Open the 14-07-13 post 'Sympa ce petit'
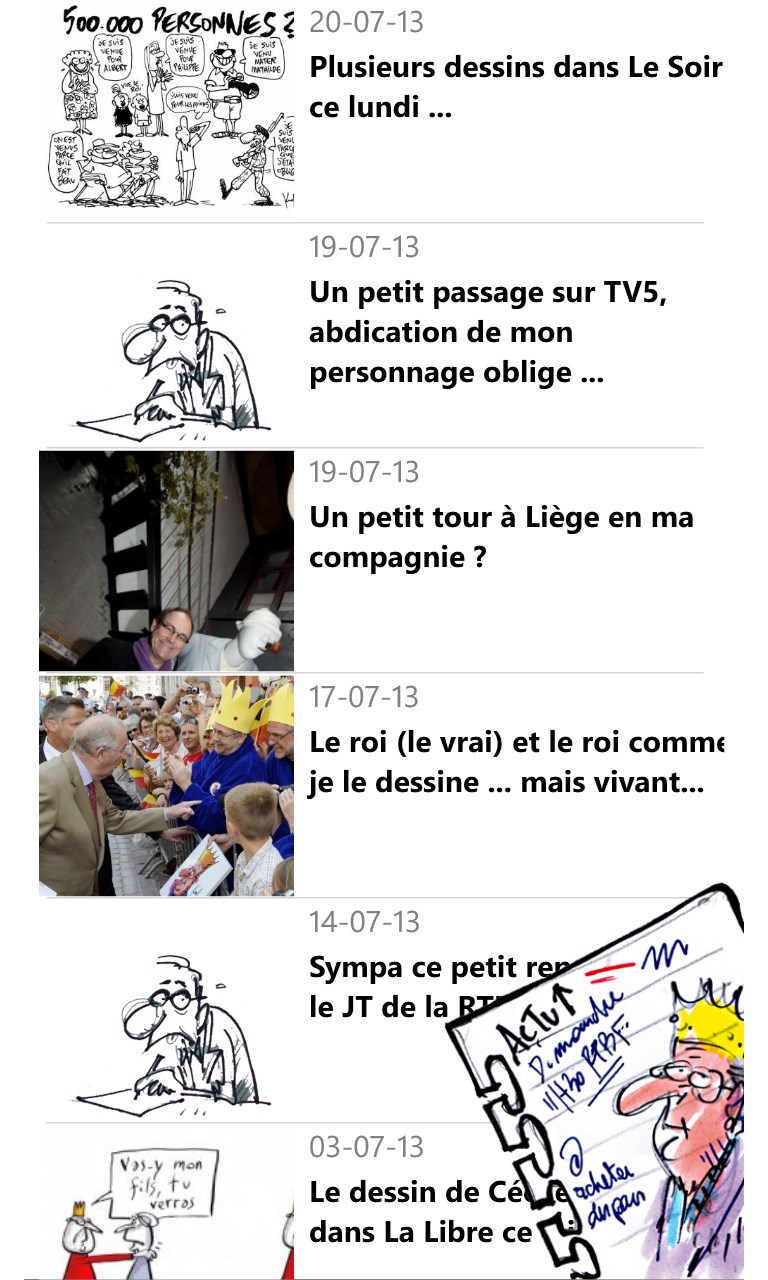Image resolution: width=768 pixels, height=1280 pixels. (x=400, y=988)
